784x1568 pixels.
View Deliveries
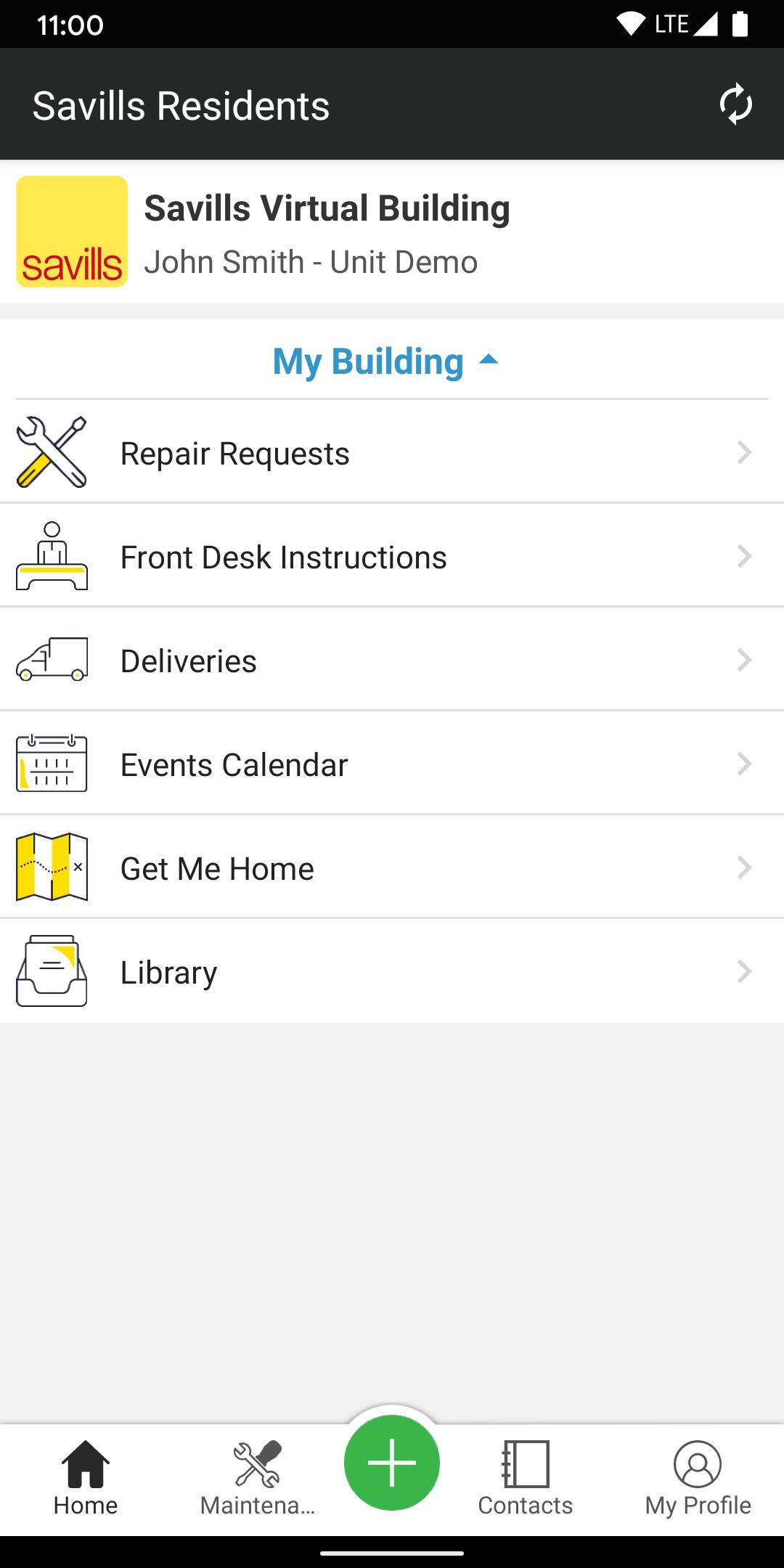[392, 660]
